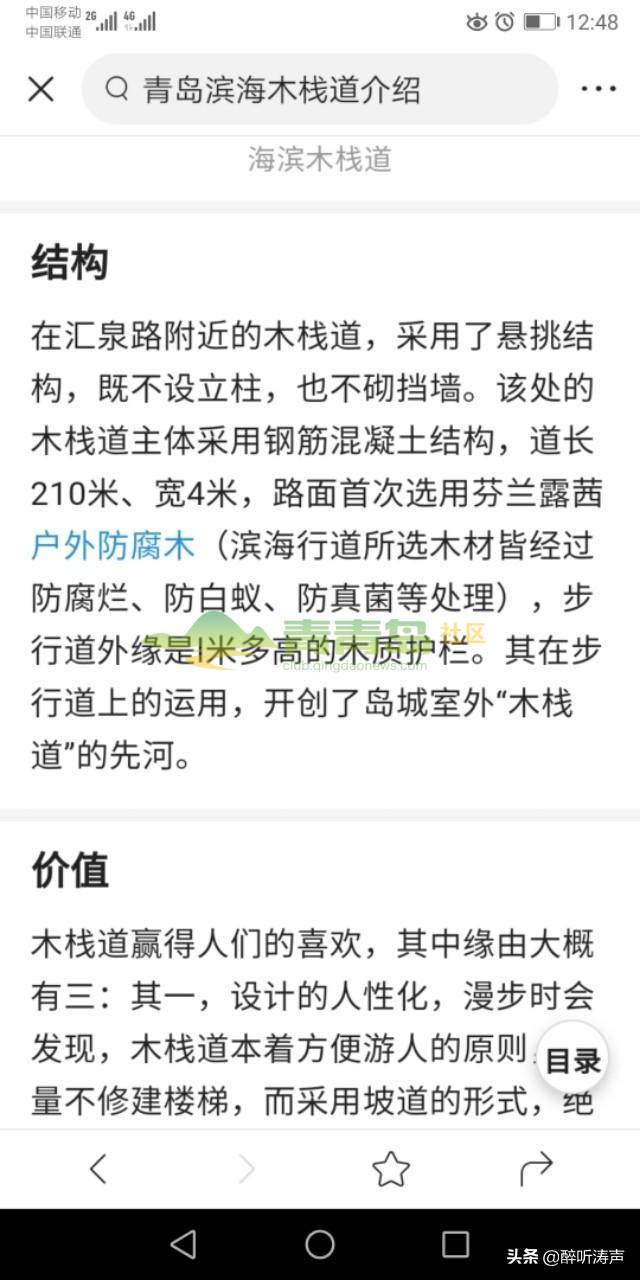Open the 目录 table of contents
This screenshot has height=1280, width=640.
[572, 1062]
